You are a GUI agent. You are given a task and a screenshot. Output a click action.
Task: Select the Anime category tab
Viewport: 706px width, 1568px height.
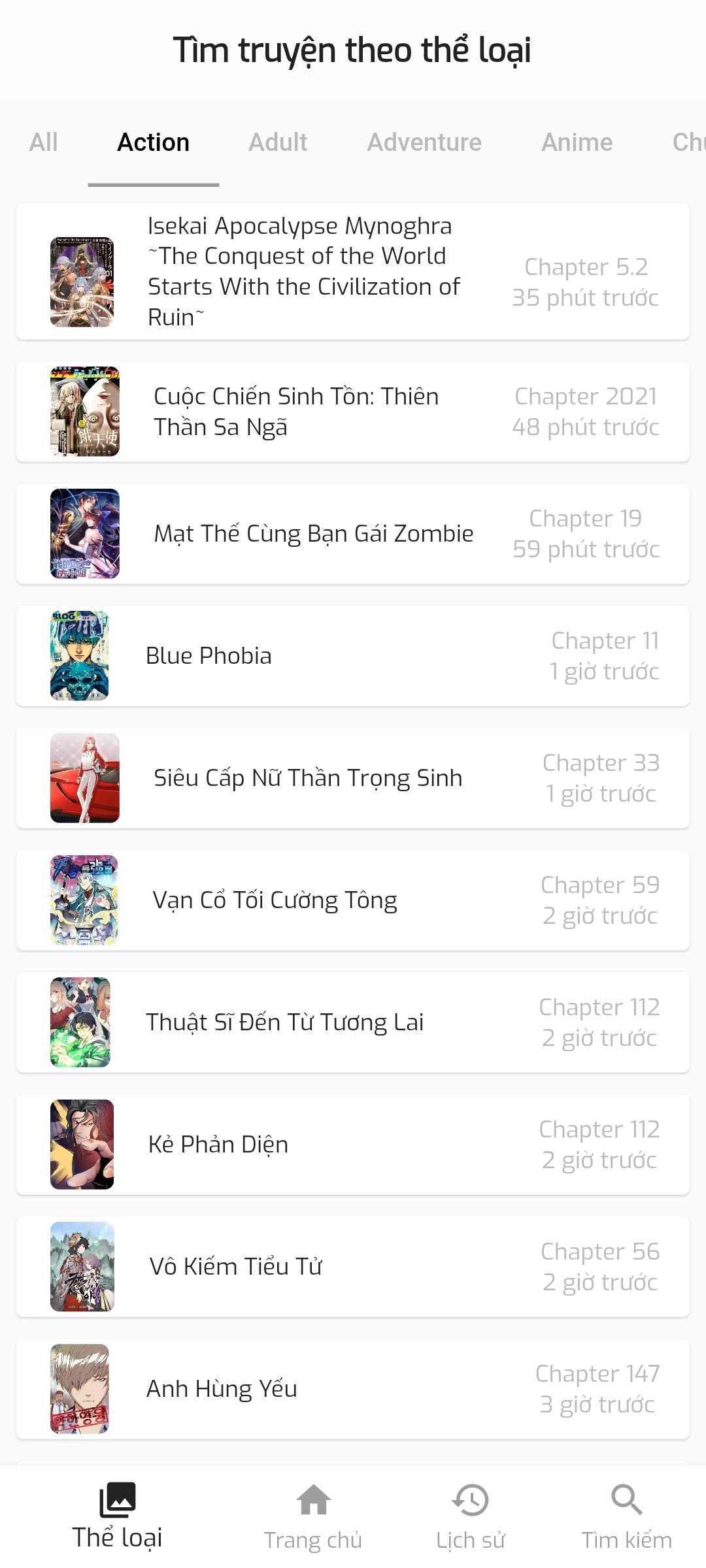[577, 142]
